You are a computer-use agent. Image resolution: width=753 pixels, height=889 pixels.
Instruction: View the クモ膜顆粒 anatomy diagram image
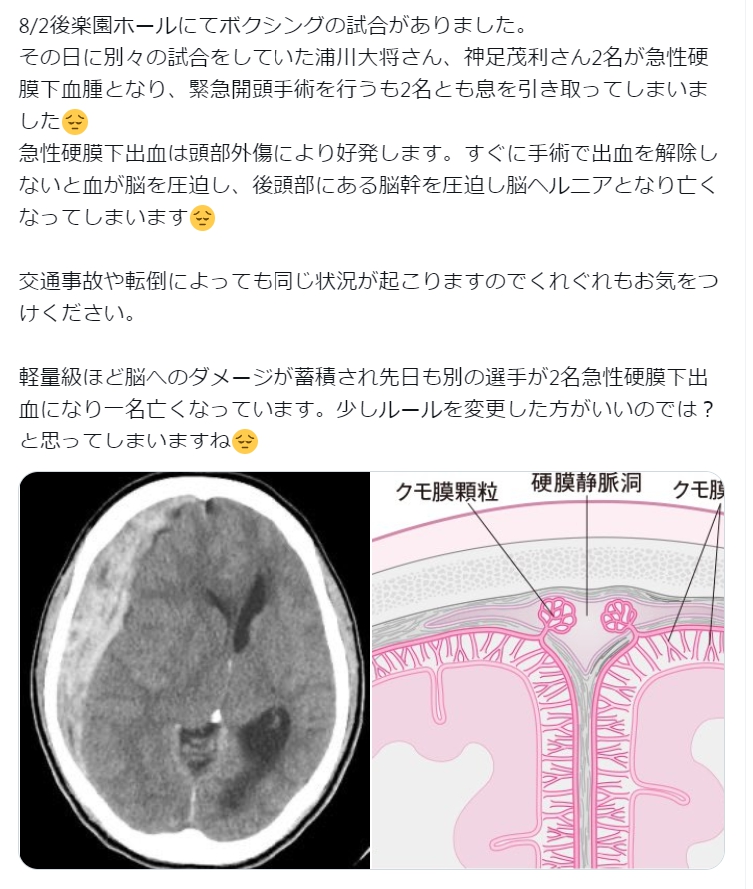click(x=548, y=670)
